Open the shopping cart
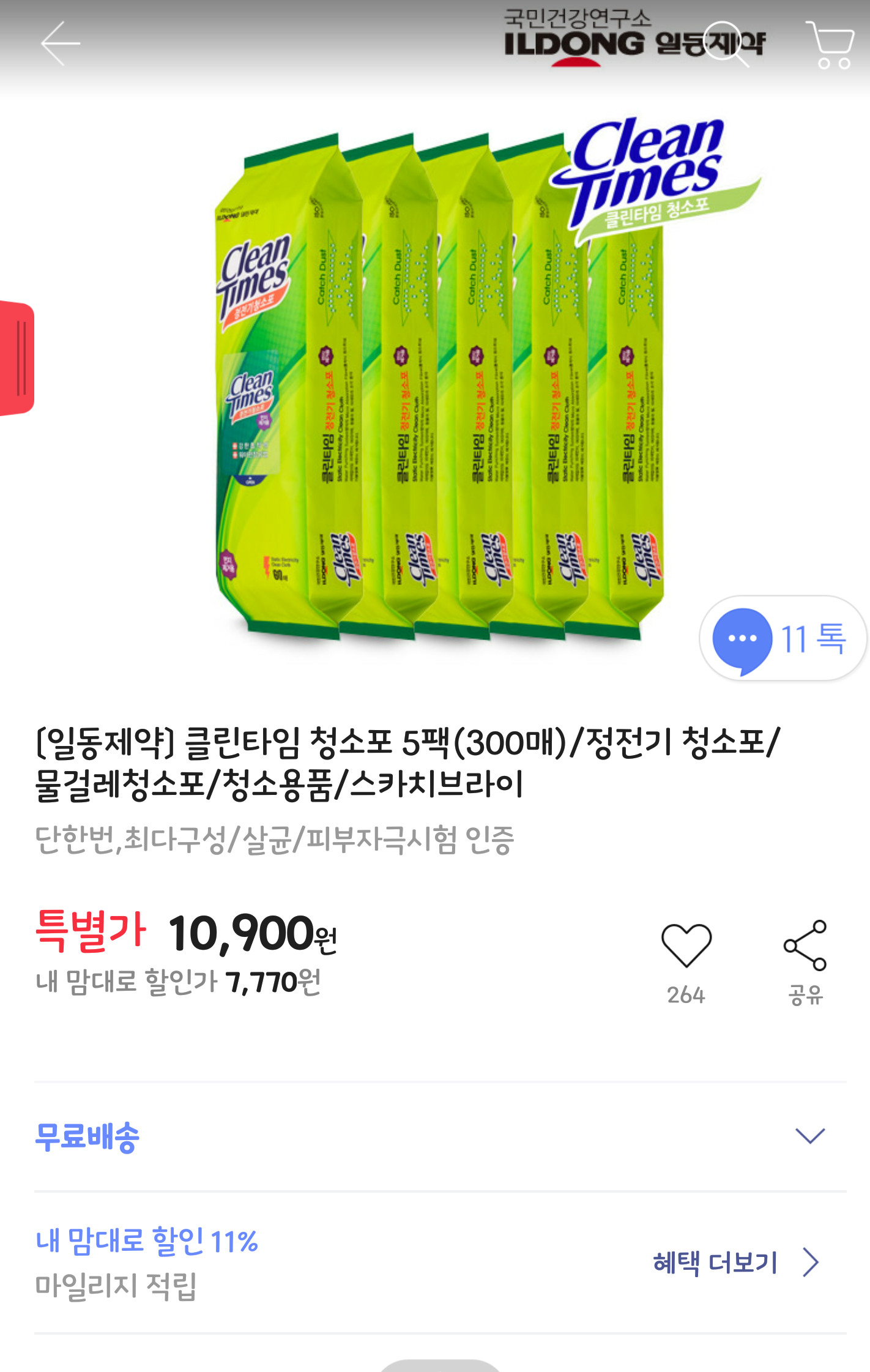 [830, 45]
